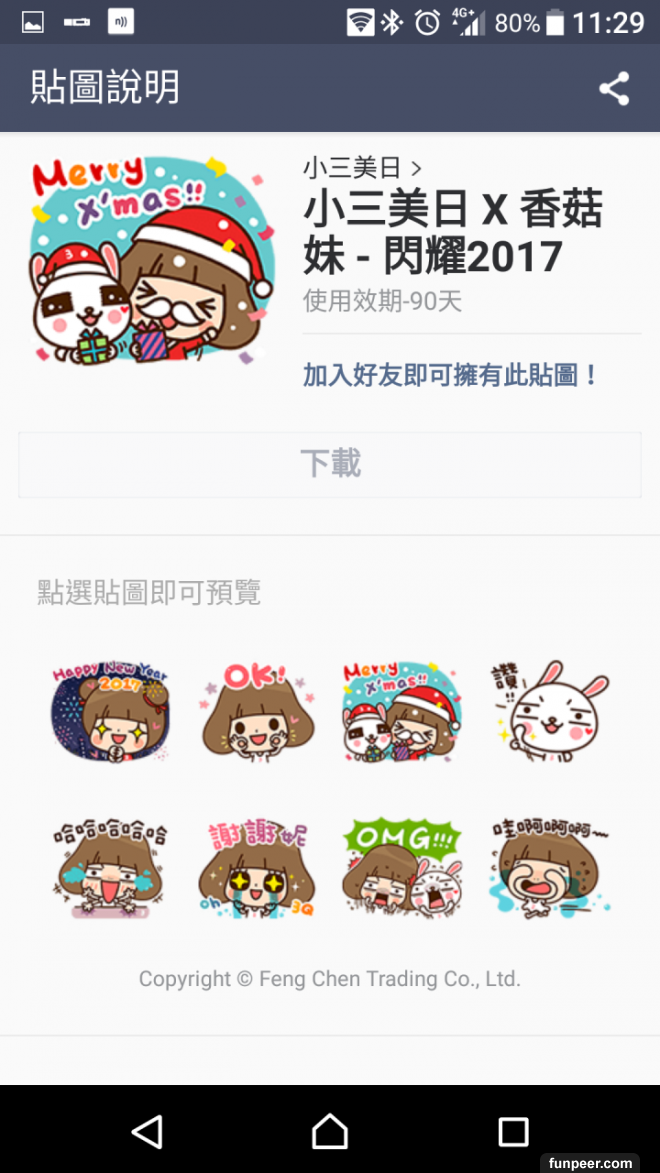Preview the Happy New Year 2017 sticker
This screenshot has width=660, height=1173.
click(110, 711)
